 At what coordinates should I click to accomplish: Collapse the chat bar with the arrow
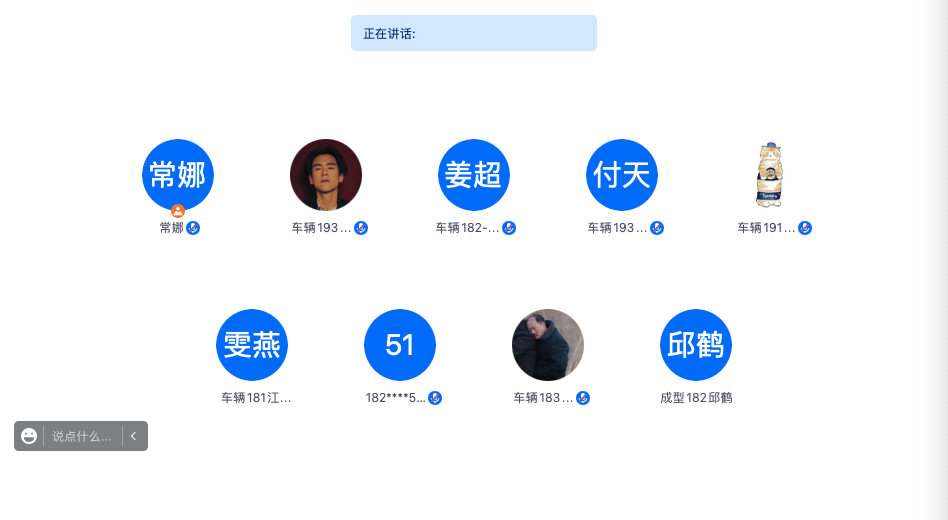(134, 436)
